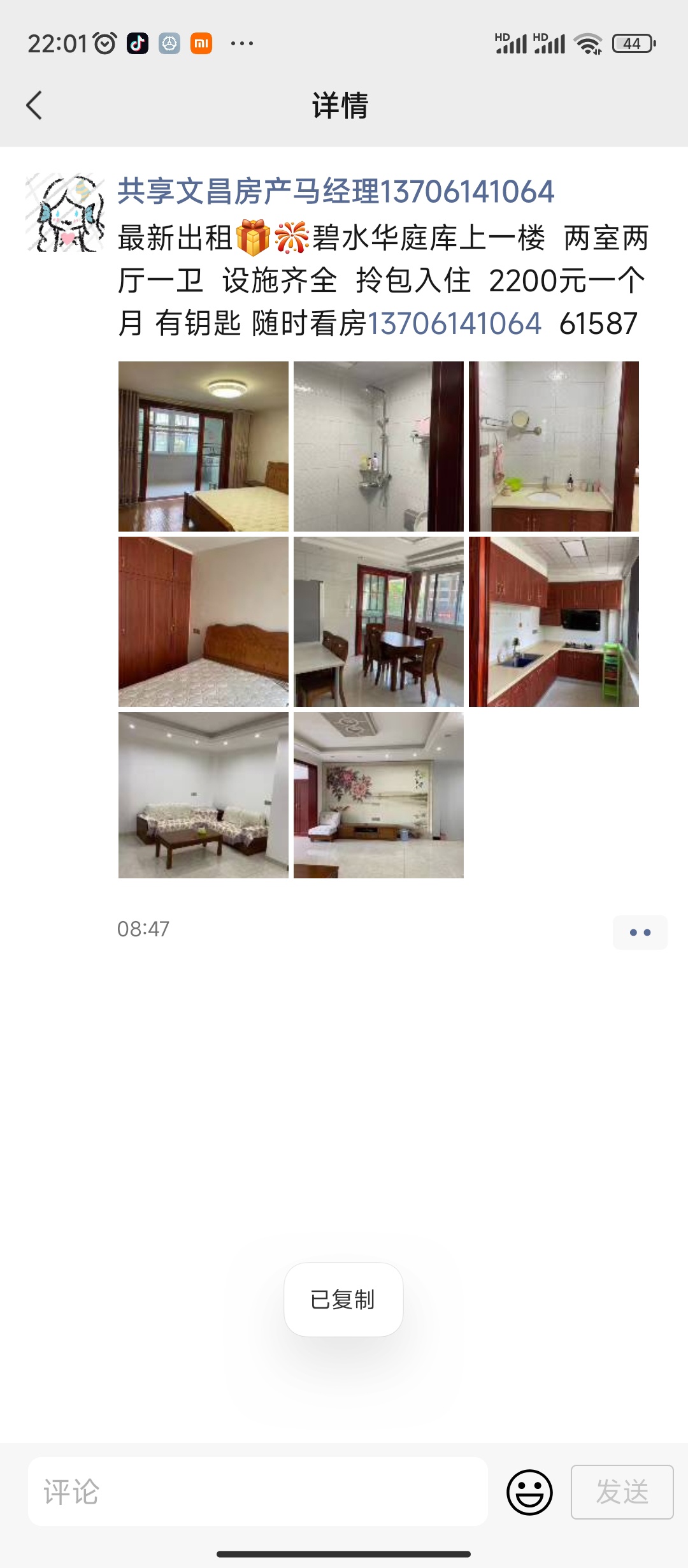Image resolution: width=688 pixels, height=1568 pixels.
Task: View the red kitchen cabinets photo
Action: tap(554, 621)
